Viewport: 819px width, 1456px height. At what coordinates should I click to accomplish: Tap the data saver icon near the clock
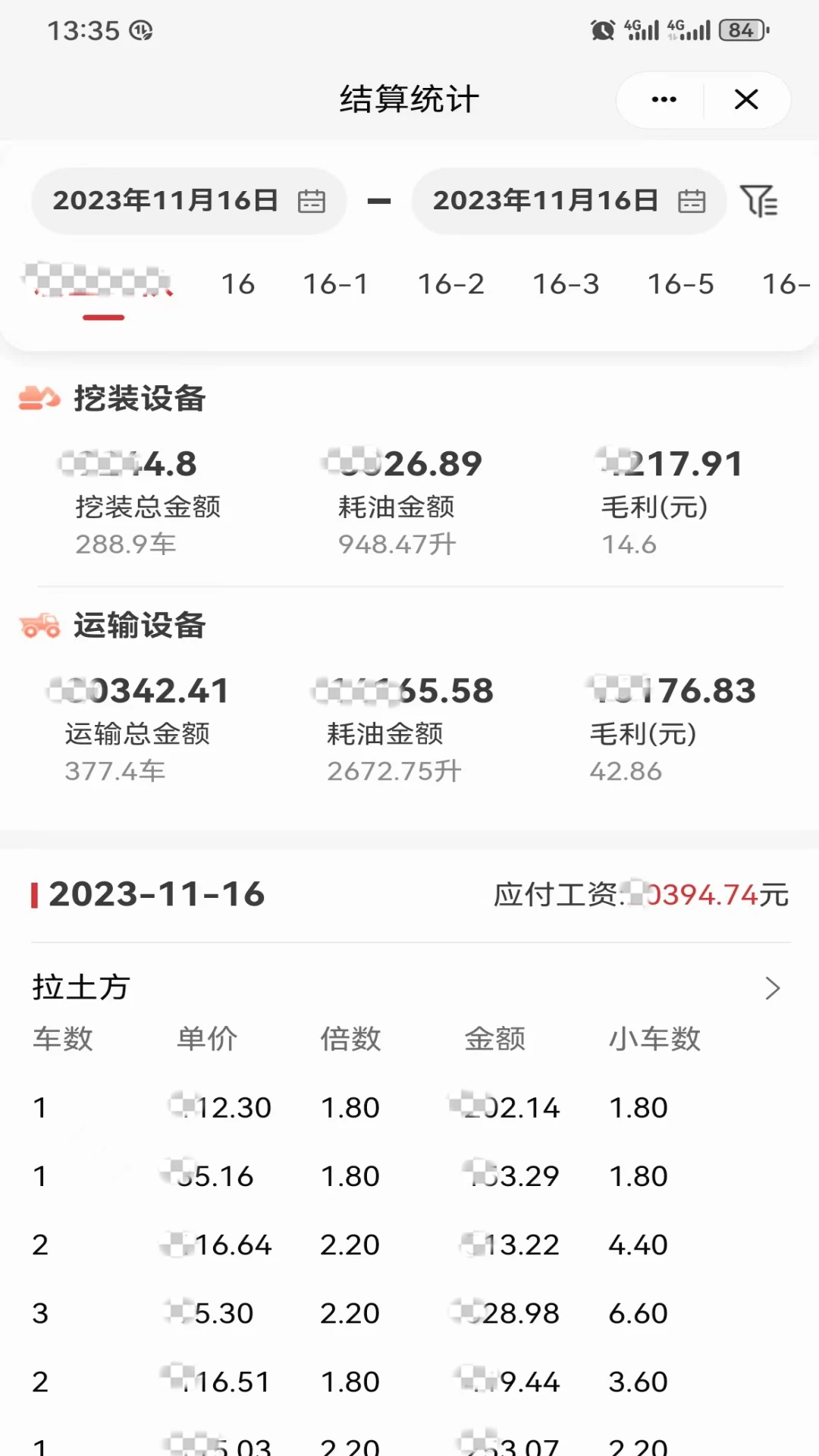139,30
